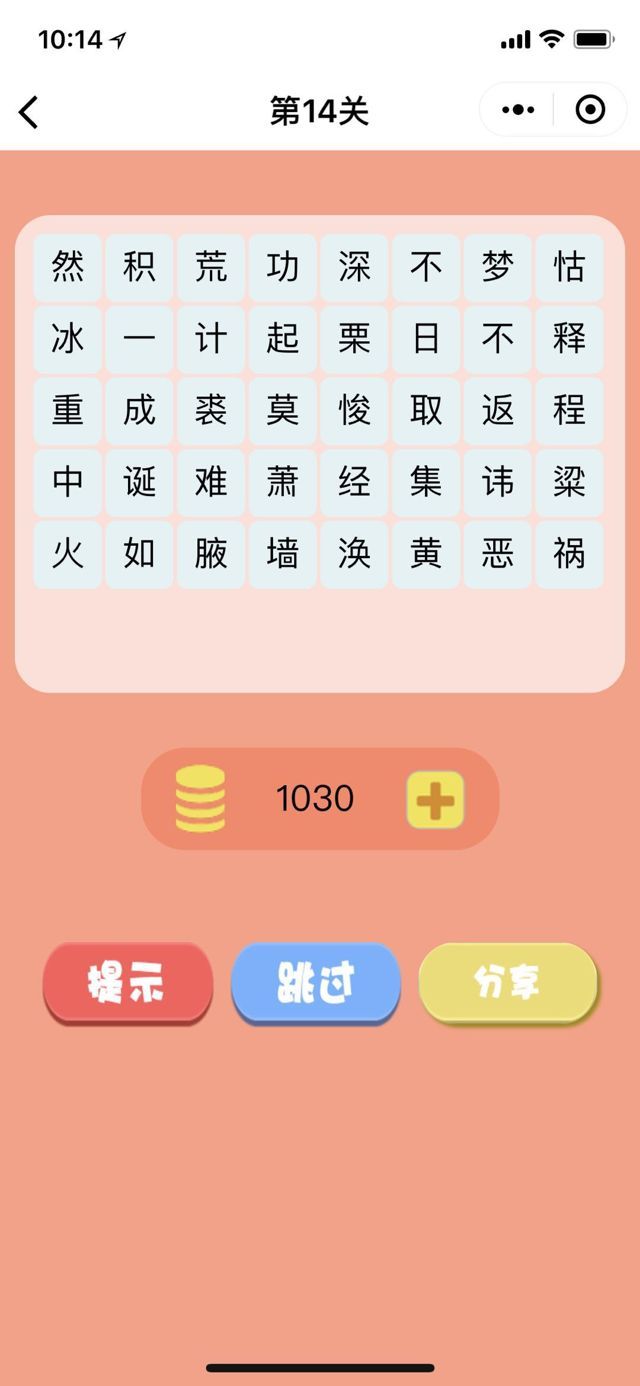Tap the character tile 功
Image resolution: width=640 pixels, height=1386 pixels.
click(283, 267)
